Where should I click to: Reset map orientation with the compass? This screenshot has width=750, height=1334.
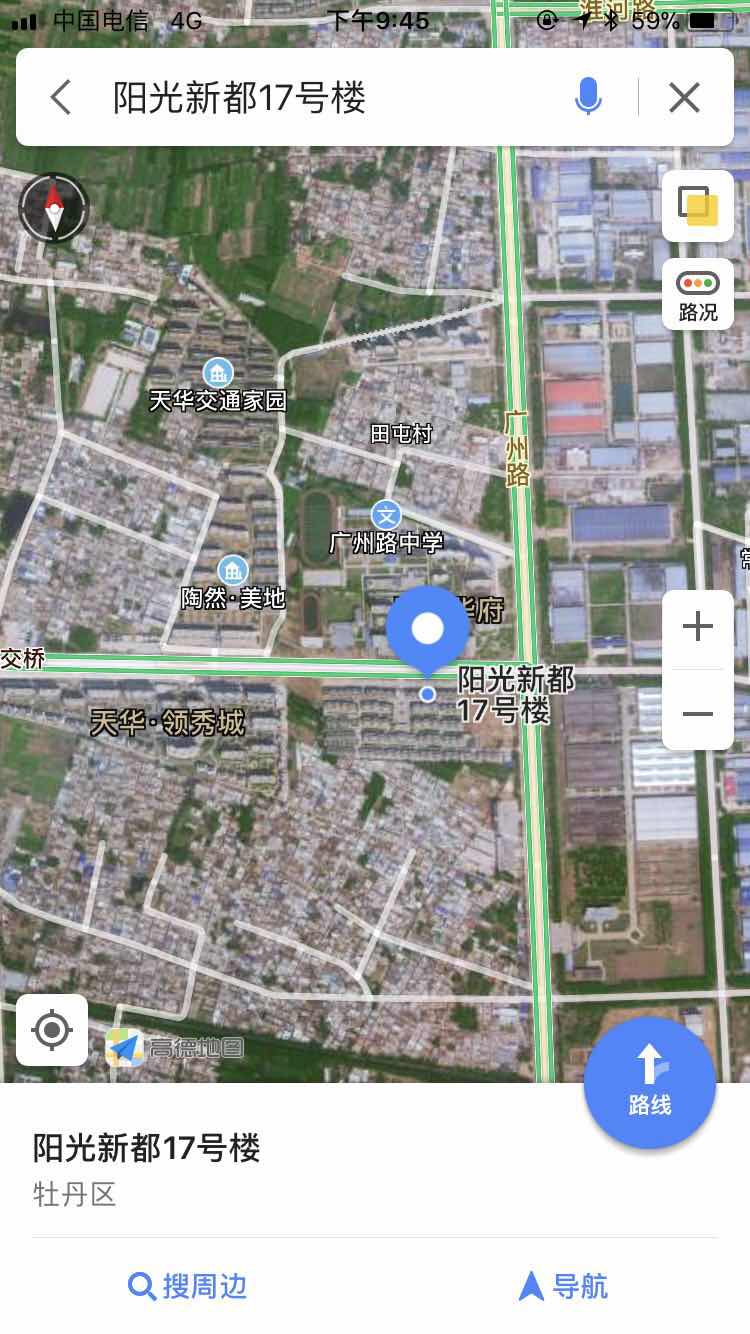pyautogui.click(x=54, y=208)
